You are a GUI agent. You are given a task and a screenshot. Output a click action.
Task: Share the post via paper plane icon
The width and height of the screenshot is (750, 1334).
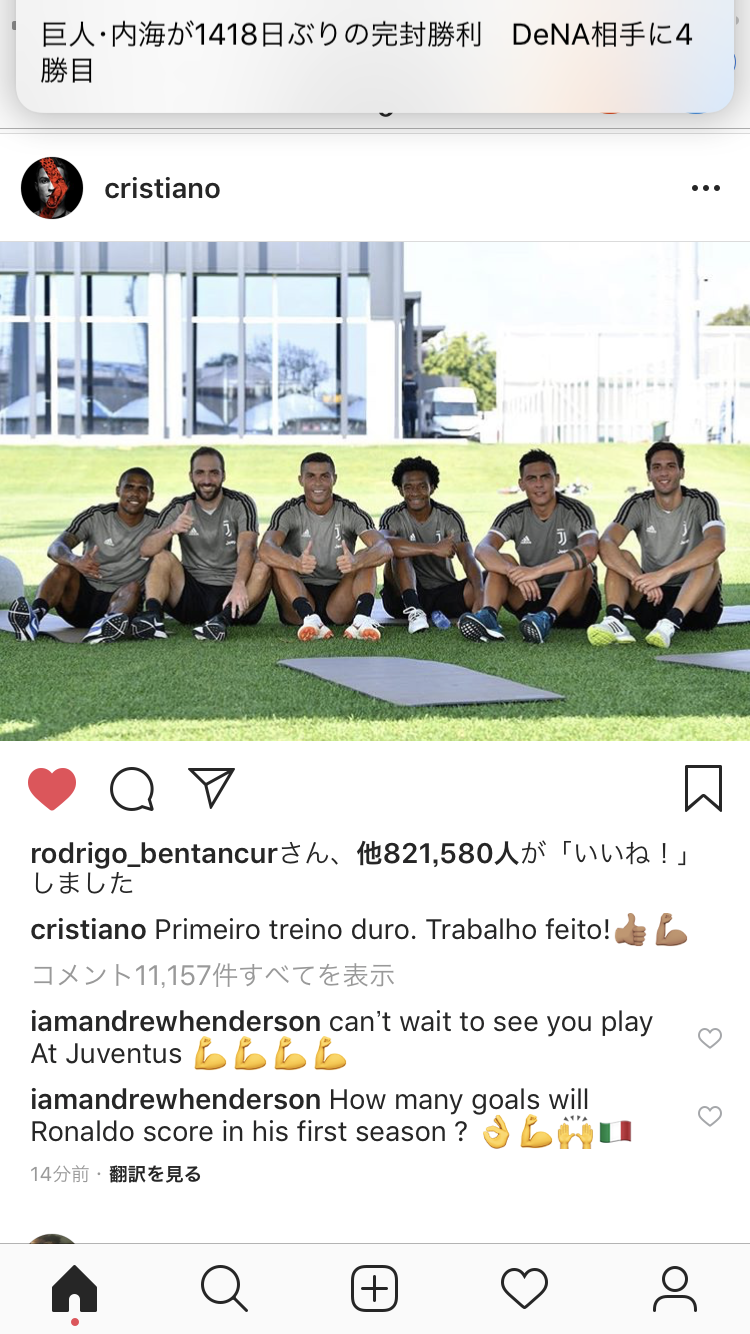(211, 788)
